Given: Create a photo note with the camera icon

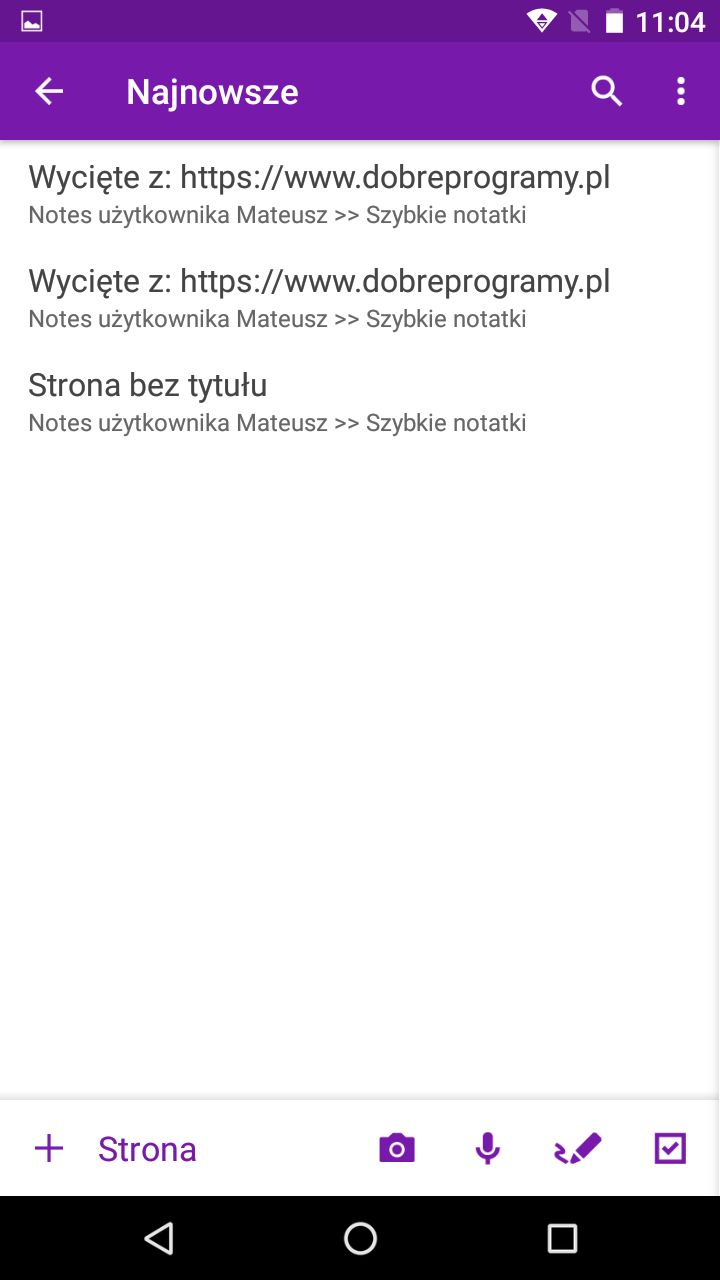Looking at the screenshot, I should (x=395, y=1148).
